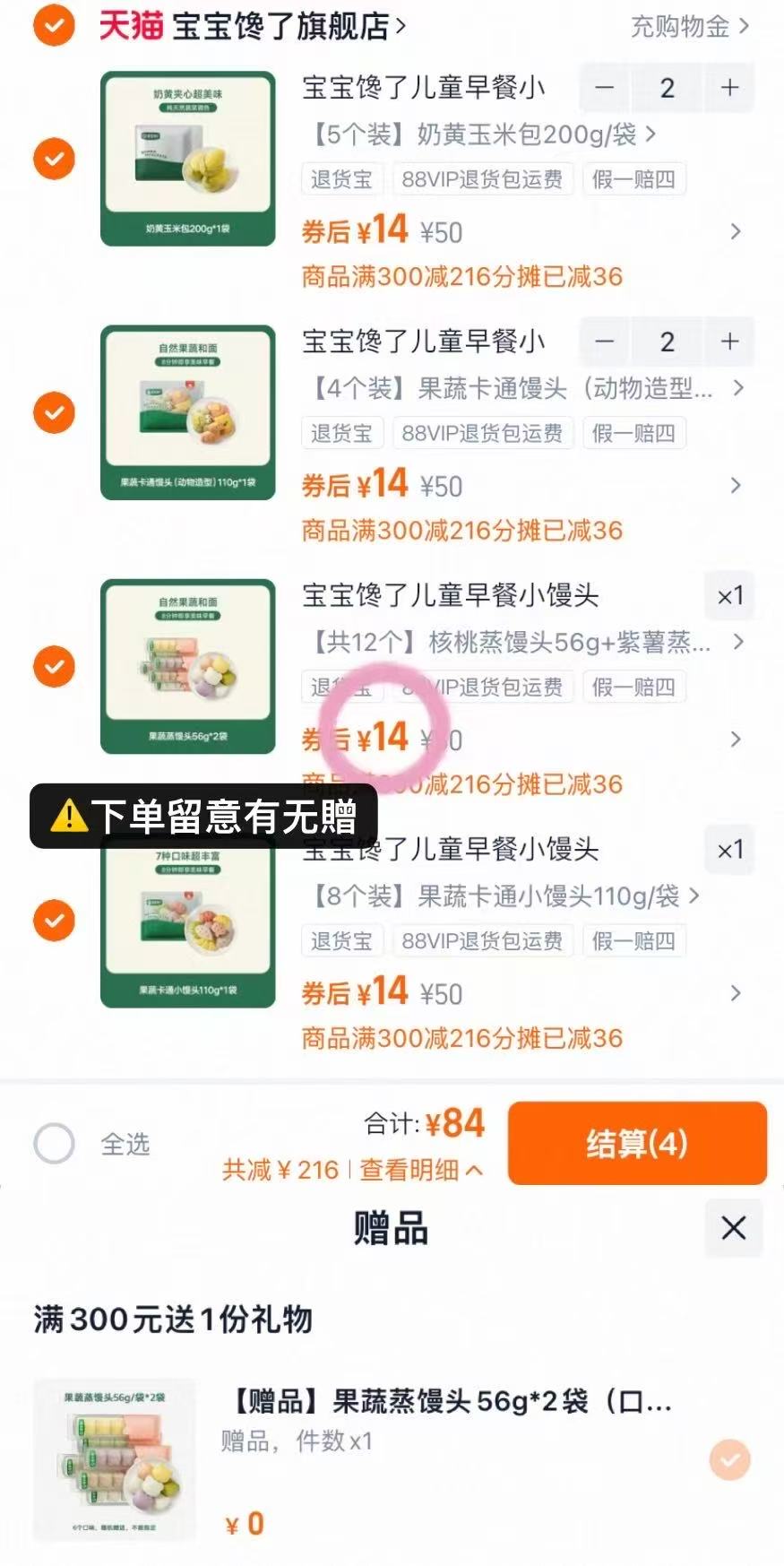Increase quantity of 奶黄玉米包 with plus icon
784x1566 pixels.
[728, 88]
